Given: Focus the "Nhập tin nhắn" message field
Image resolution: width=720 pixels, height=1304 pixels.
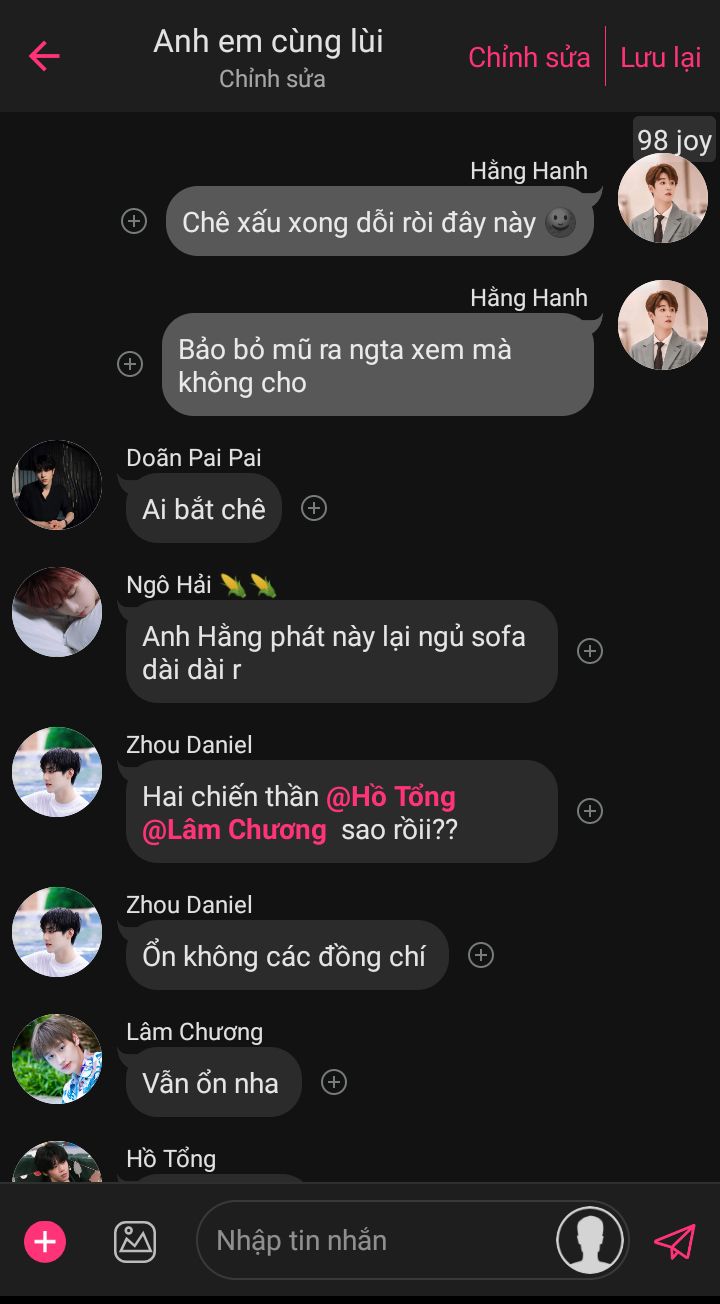Looking at the screenshot, I should (380, 1241).
